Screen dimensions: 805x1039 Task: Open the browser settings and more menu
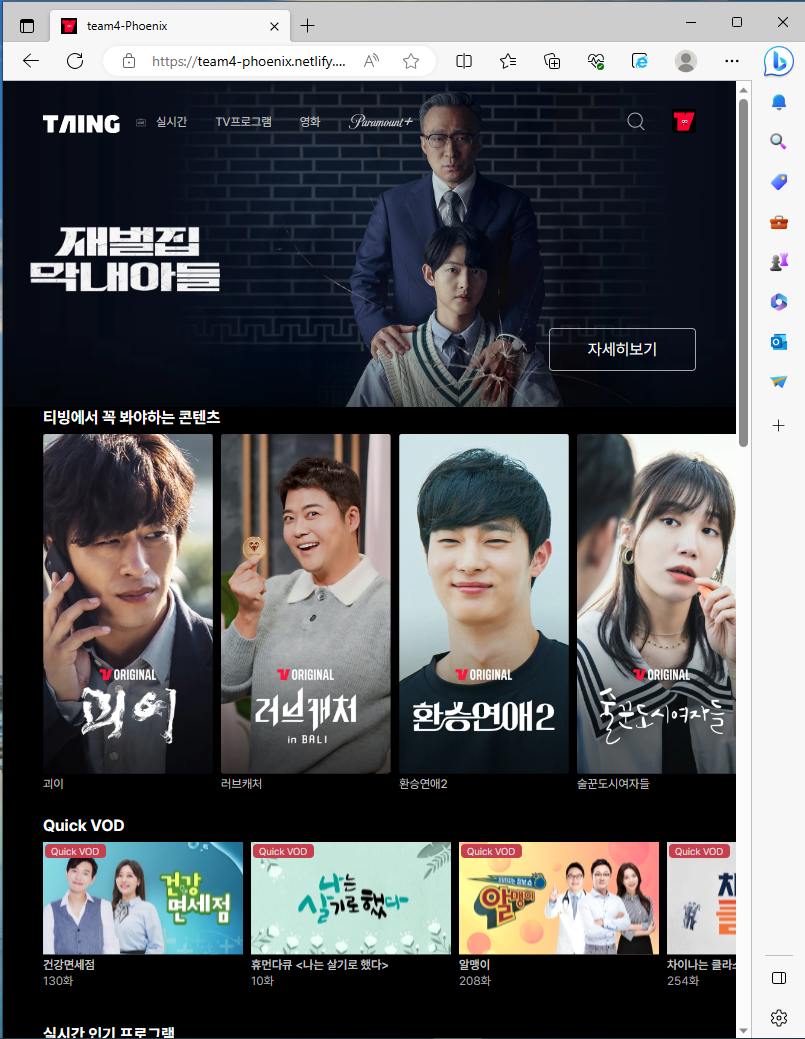732,61
